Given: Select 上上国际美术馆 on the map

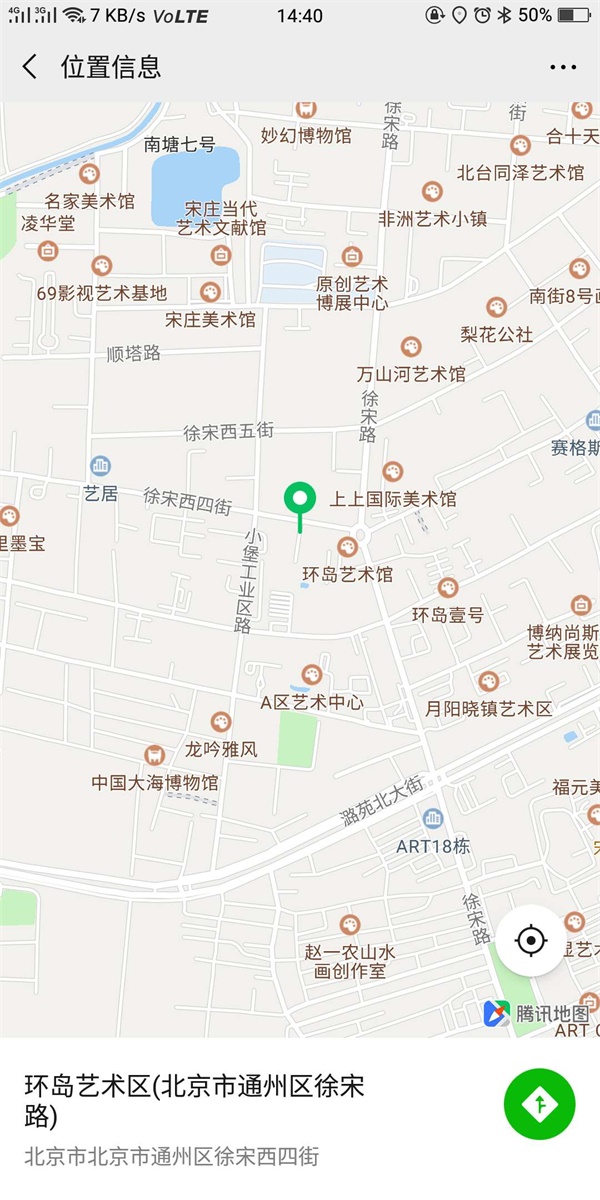Looking at the screenshot, I should (392, 471).
